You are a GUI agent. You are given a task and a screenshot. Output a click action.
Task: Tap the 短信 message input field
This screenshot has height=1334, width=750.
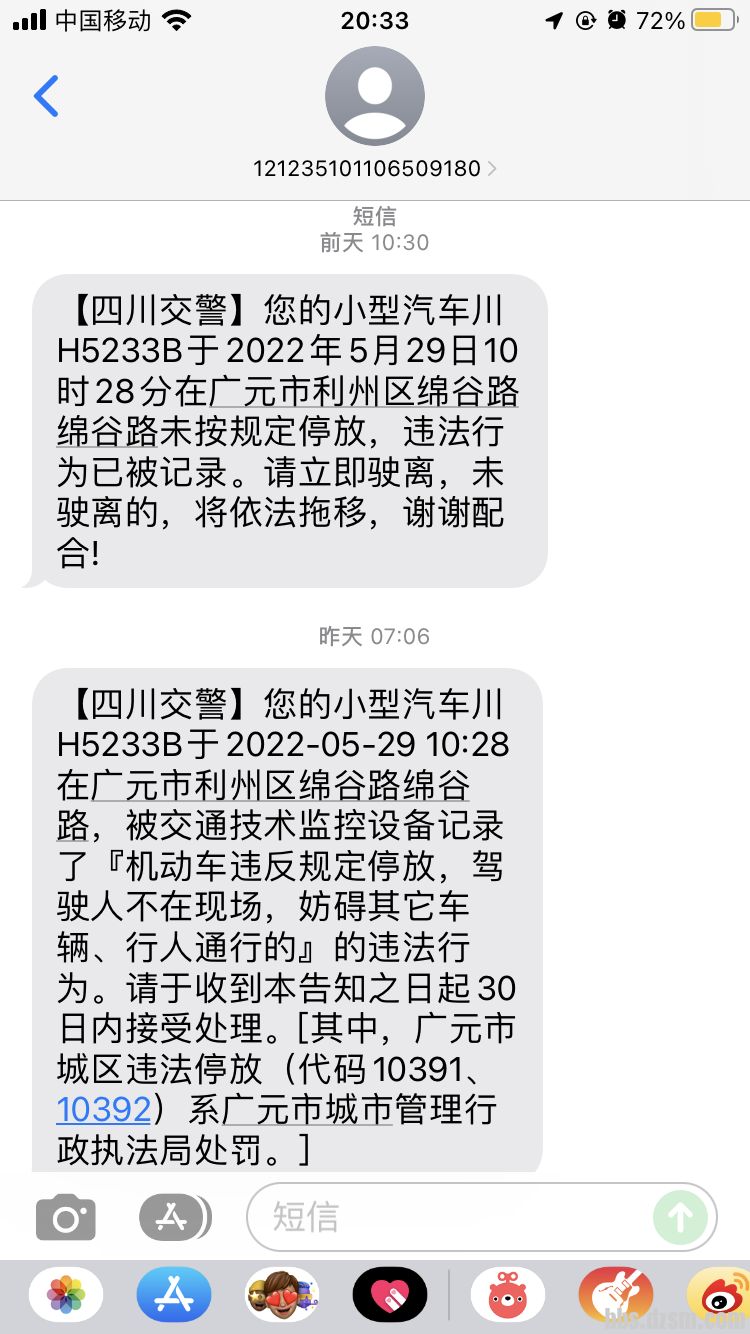point(450,1217)
